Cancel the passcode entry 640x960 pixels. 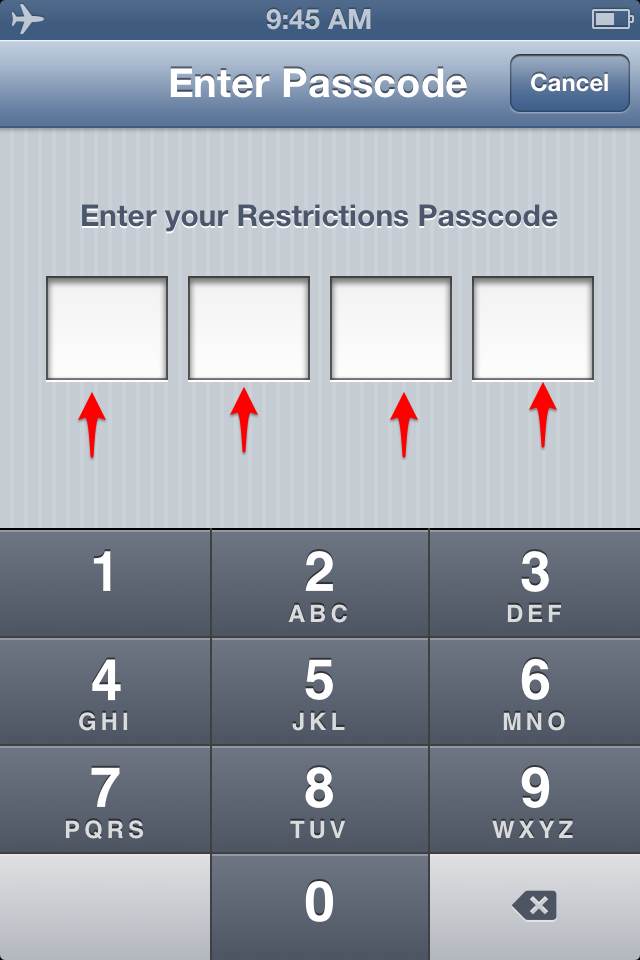pos(570,83)
